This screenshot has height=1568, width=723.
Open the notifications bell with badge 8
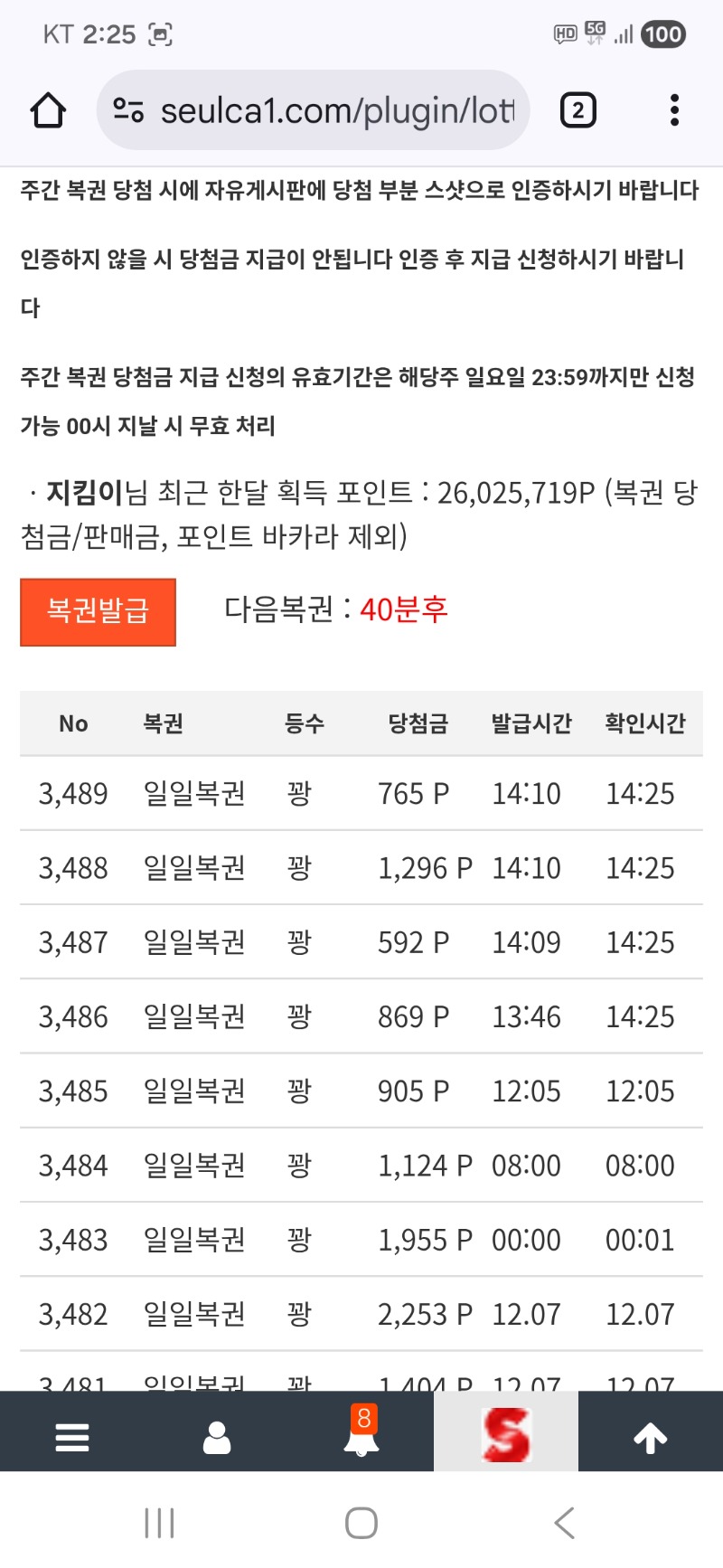361,1434
